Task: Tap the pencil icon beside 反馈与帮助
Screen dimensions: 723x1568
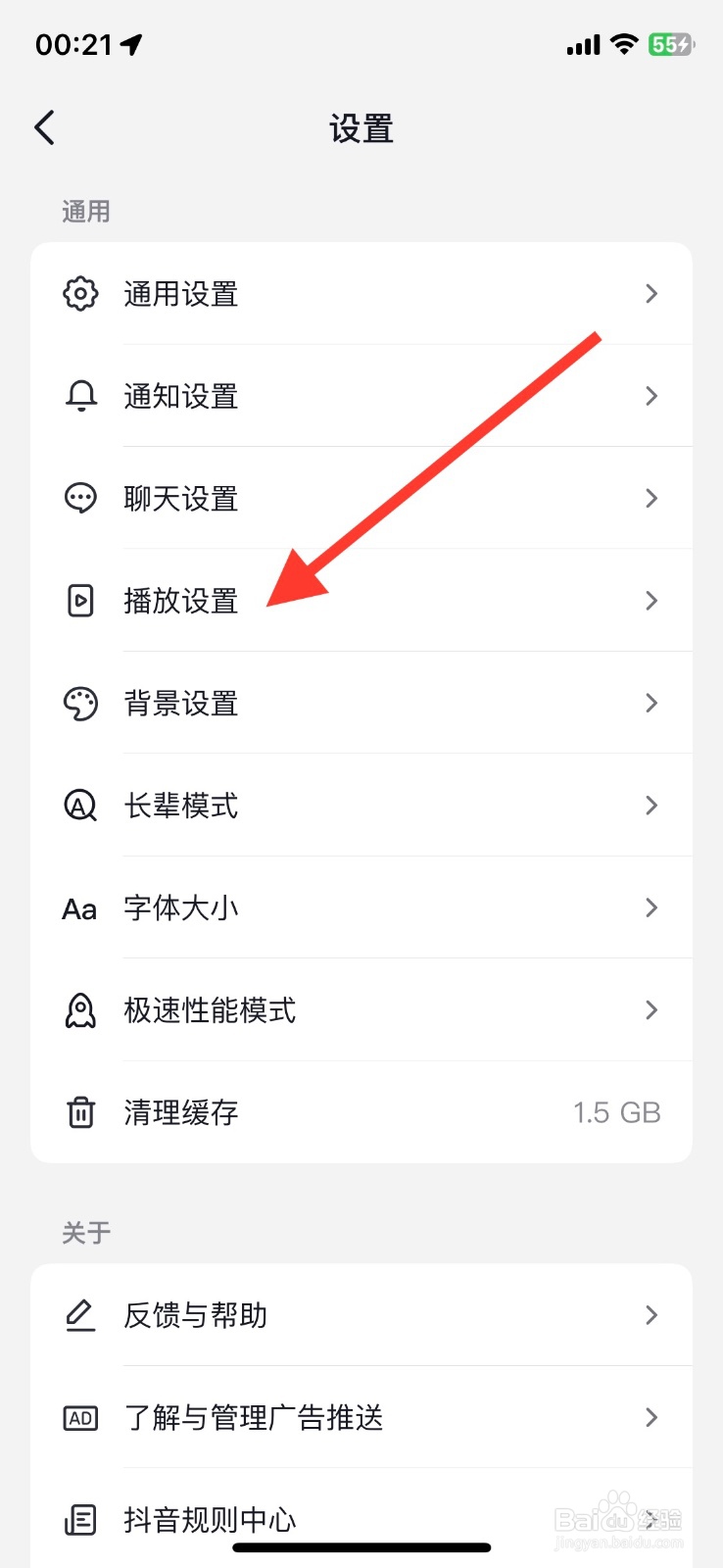Action: click(x=79, y=1315)
